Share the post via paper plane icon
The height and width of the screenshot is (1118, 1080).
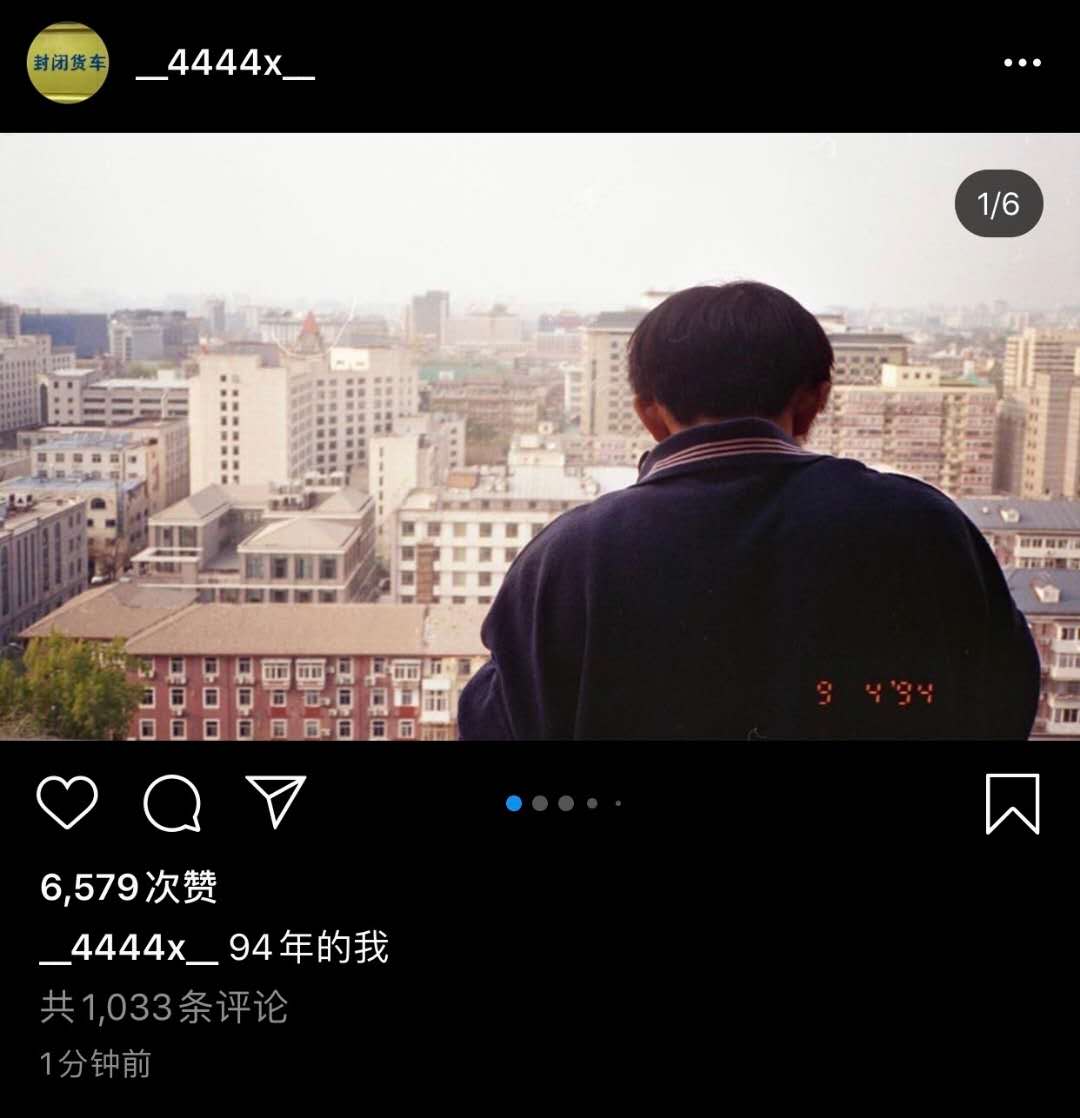[276, 802]
